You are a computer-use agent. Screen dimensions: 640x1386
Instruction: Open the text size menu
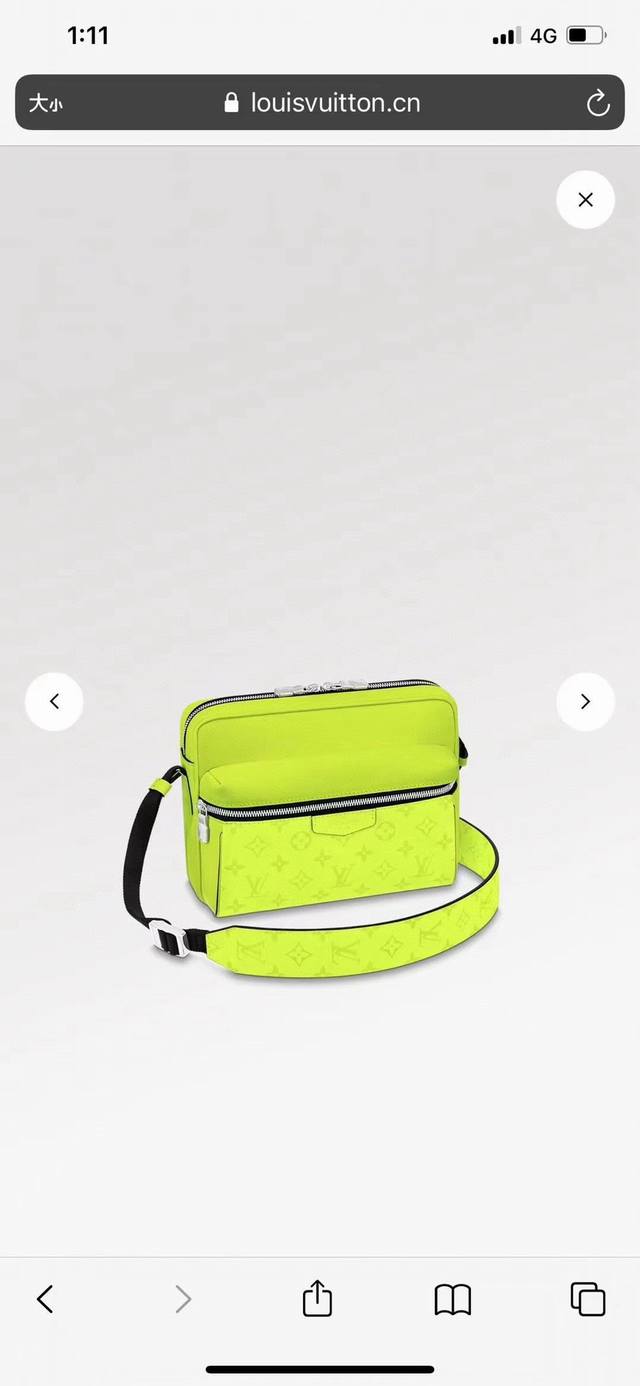45,103
